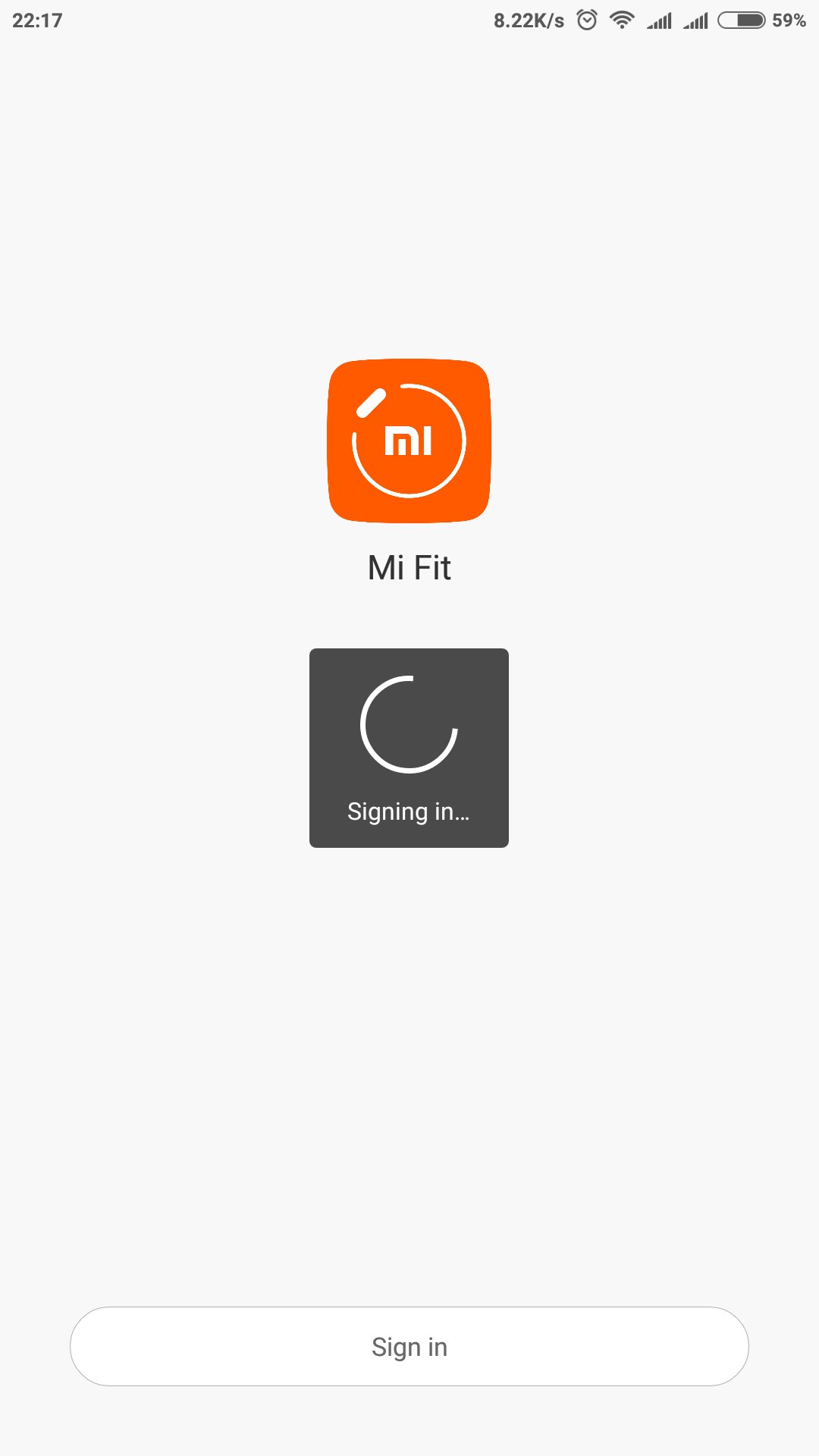Tap the Sign in button
Image resolution: width=819 pixels, height=1456 pixels.
tap(409, 1346)
